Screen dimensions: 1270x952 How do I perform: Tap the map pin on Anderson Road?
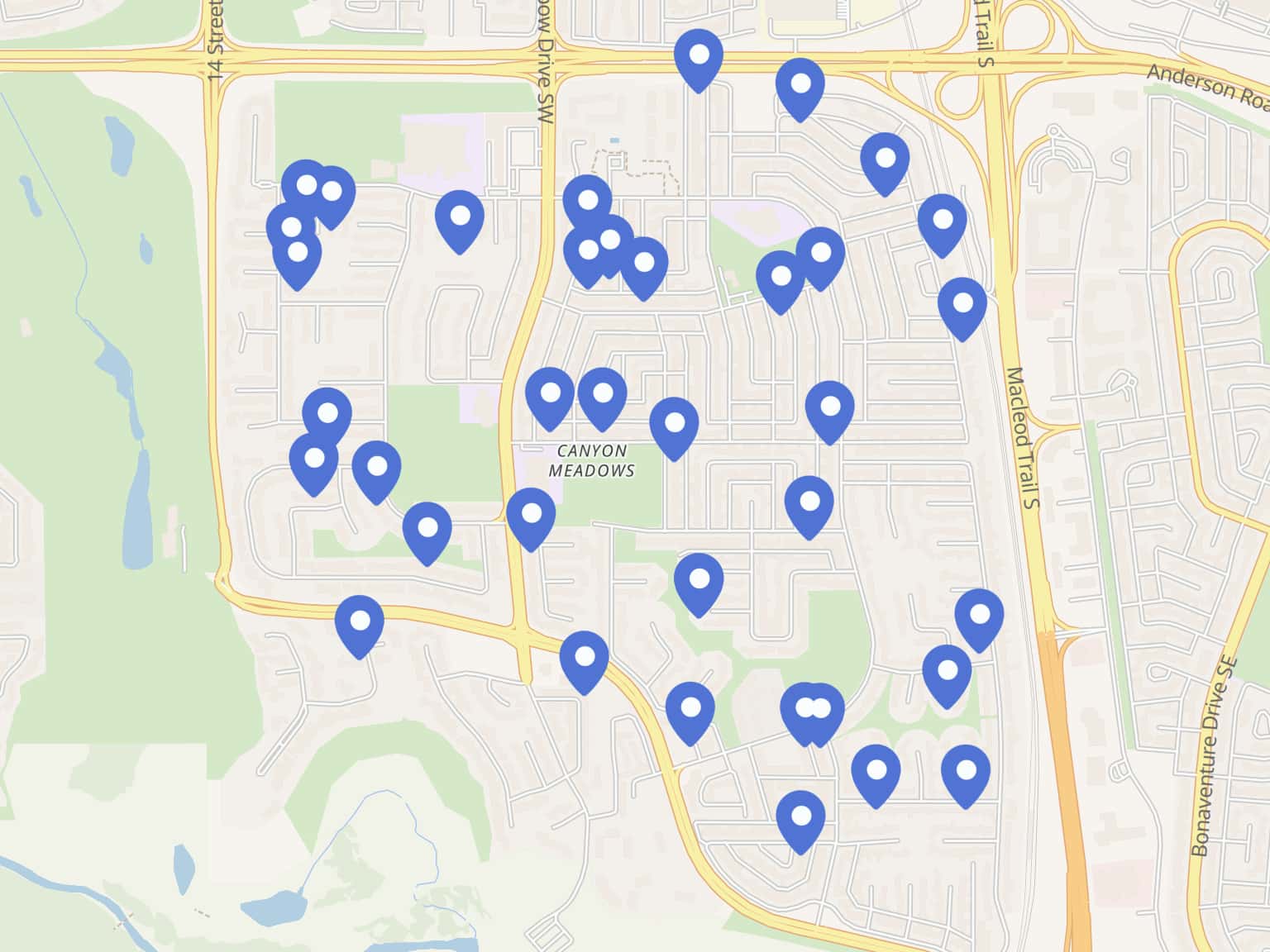point(699,58)
